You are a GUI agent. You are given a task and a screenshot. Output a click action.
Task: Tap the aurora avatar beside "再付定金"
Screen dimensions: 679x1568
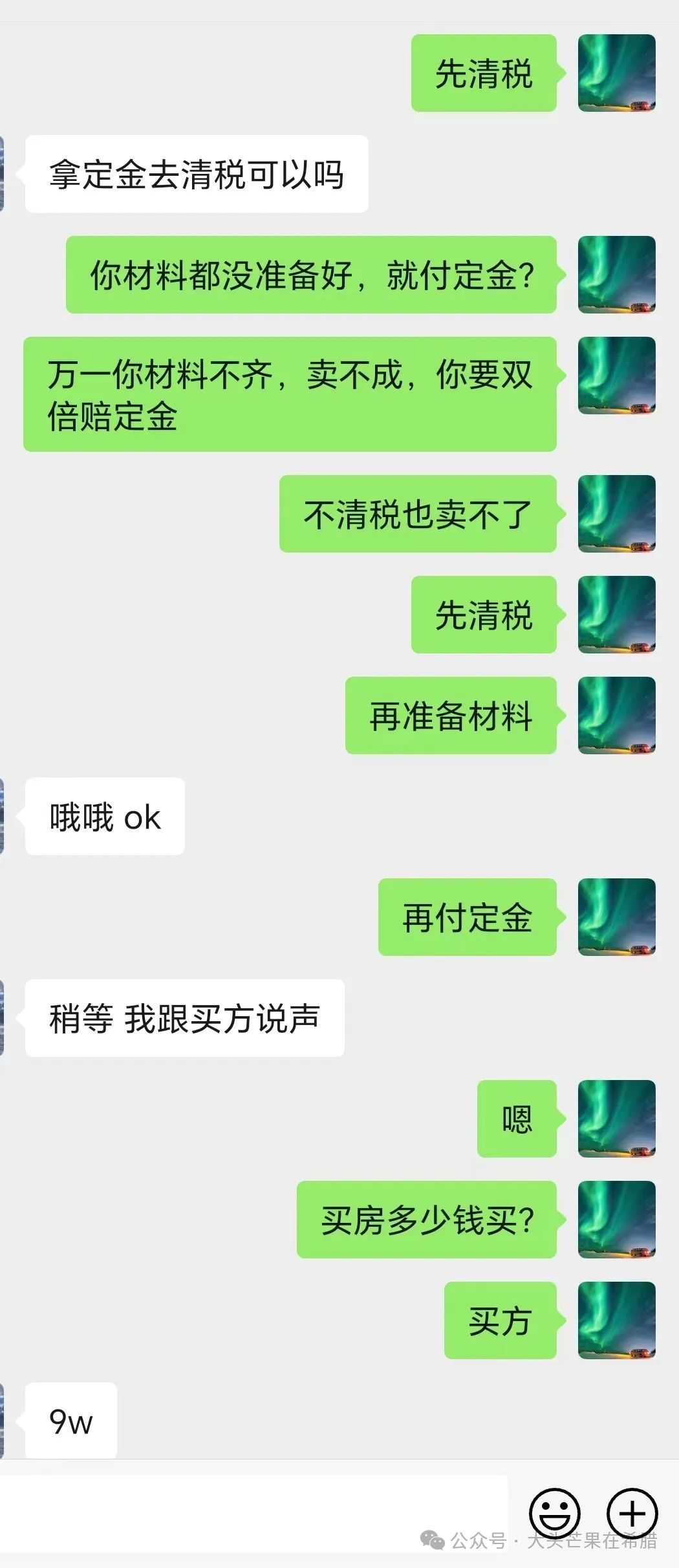click(x=616, y=916)
